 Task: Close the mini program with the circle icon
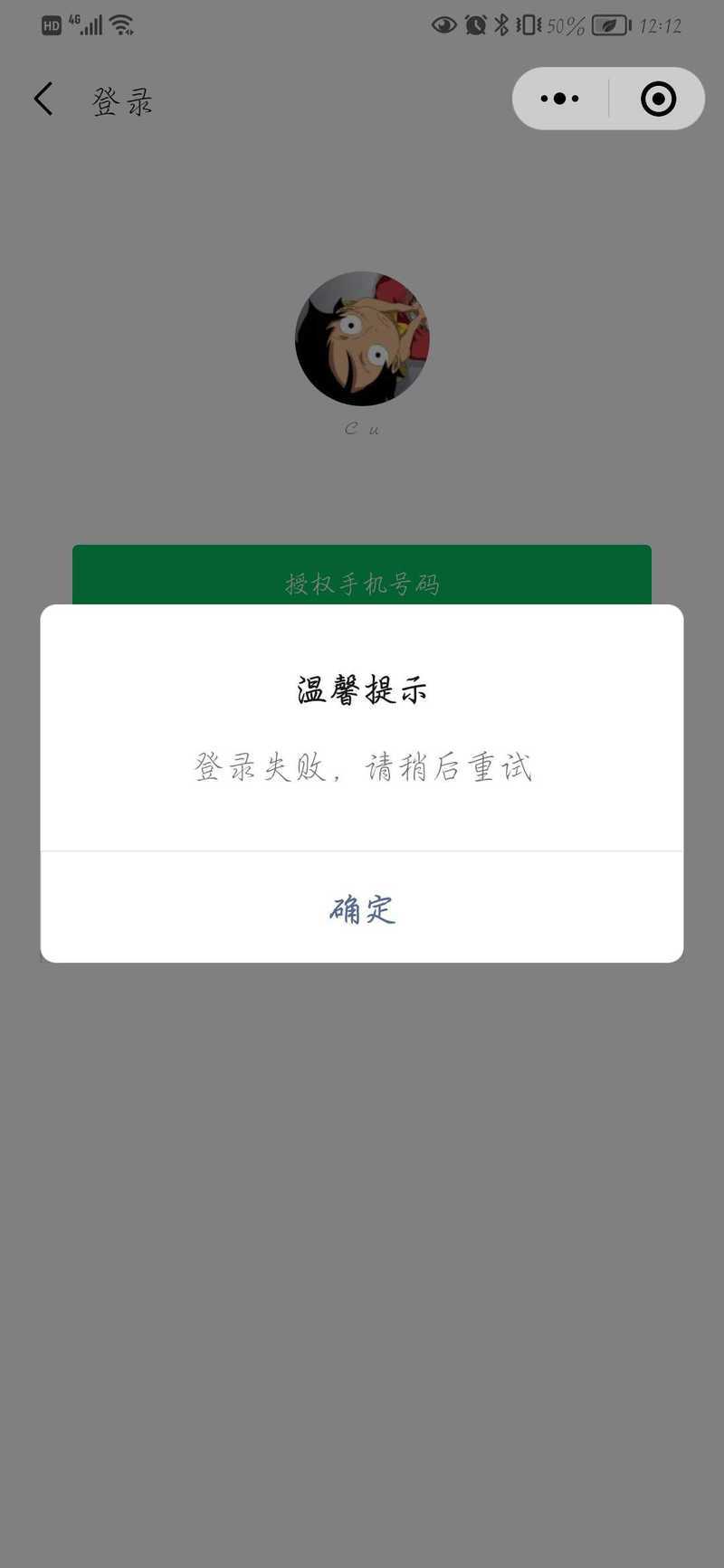click(x=658, y=99)
